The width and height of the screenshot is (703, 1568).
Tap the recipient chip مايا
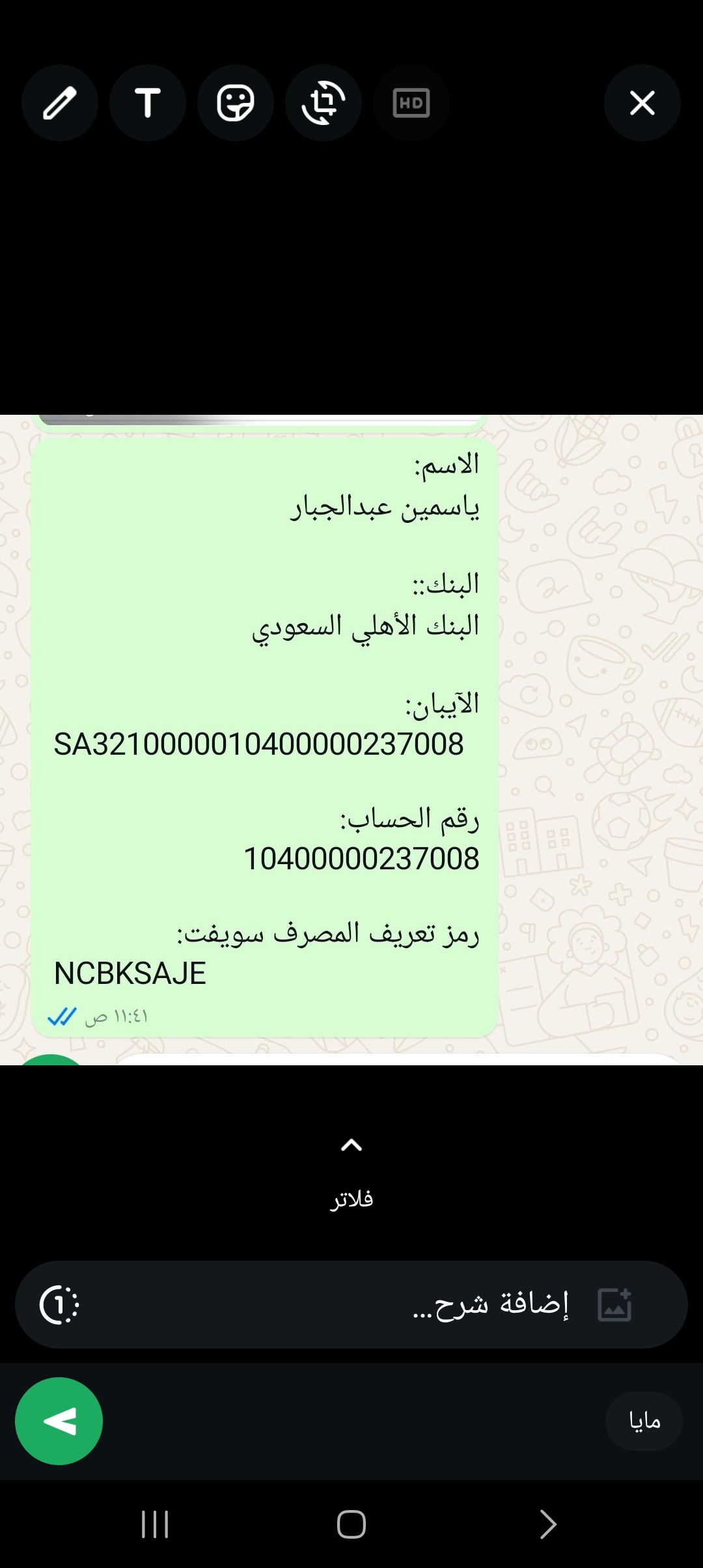point(644,1421)
